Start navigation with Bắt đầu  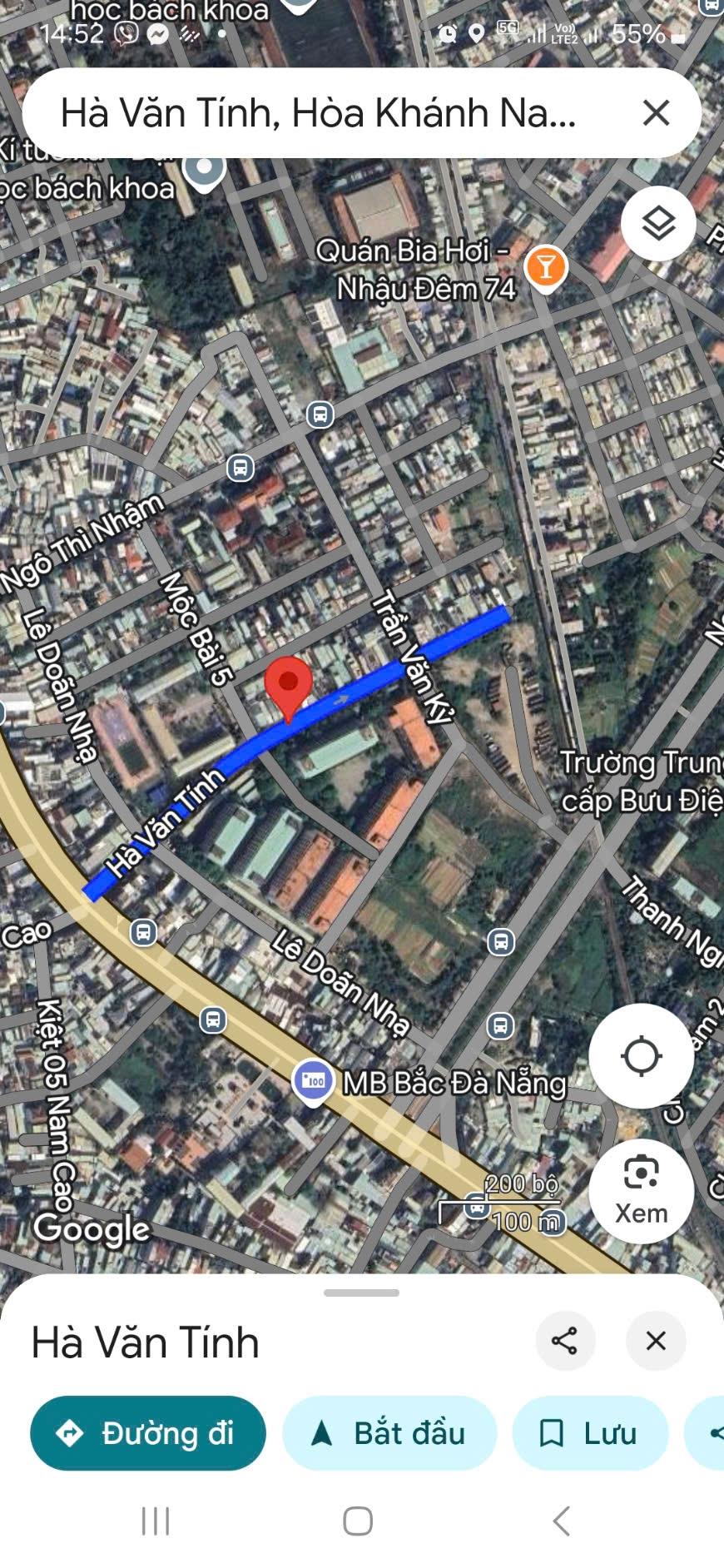[389, 1432]
